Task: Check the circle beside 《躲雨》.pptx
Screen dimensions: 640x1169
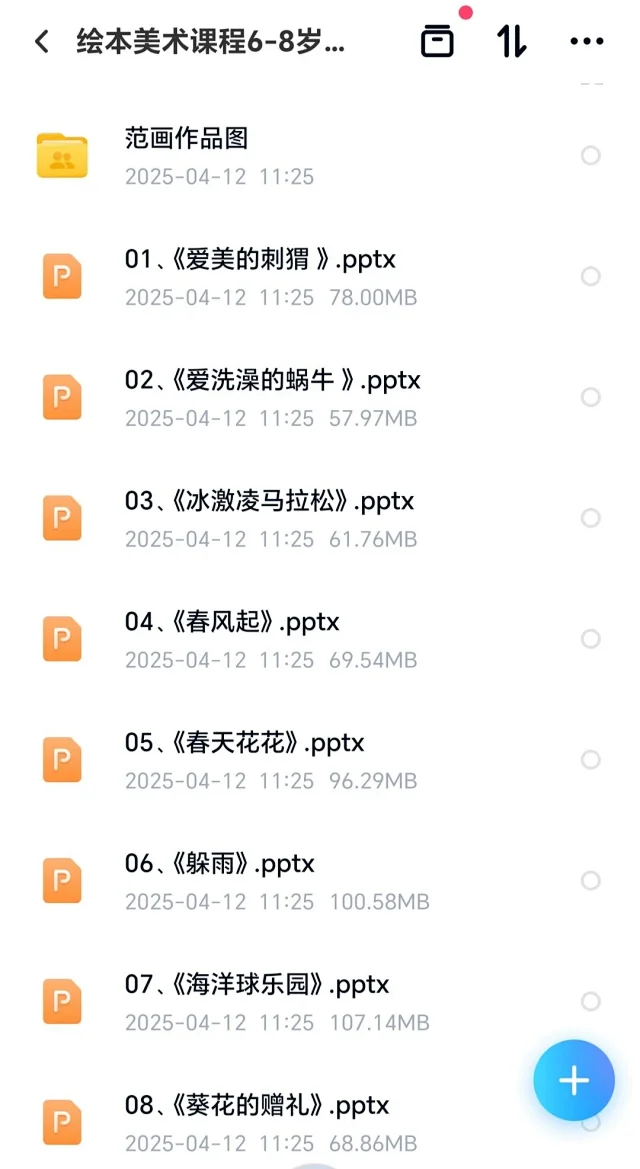Action: [x=591, y=880]
